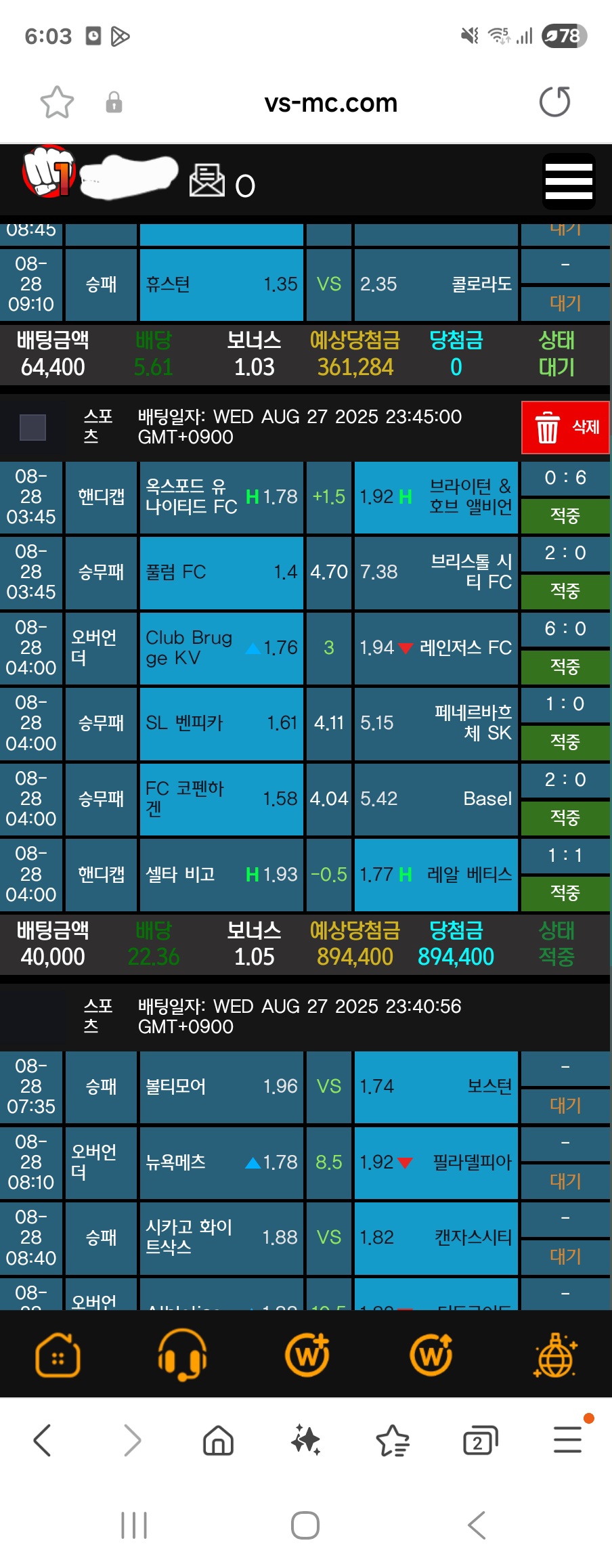The width and height of the screenshot is (612, 1568).
Task: Open the browser AI sparkle feature
Action: click(305, 1440)
